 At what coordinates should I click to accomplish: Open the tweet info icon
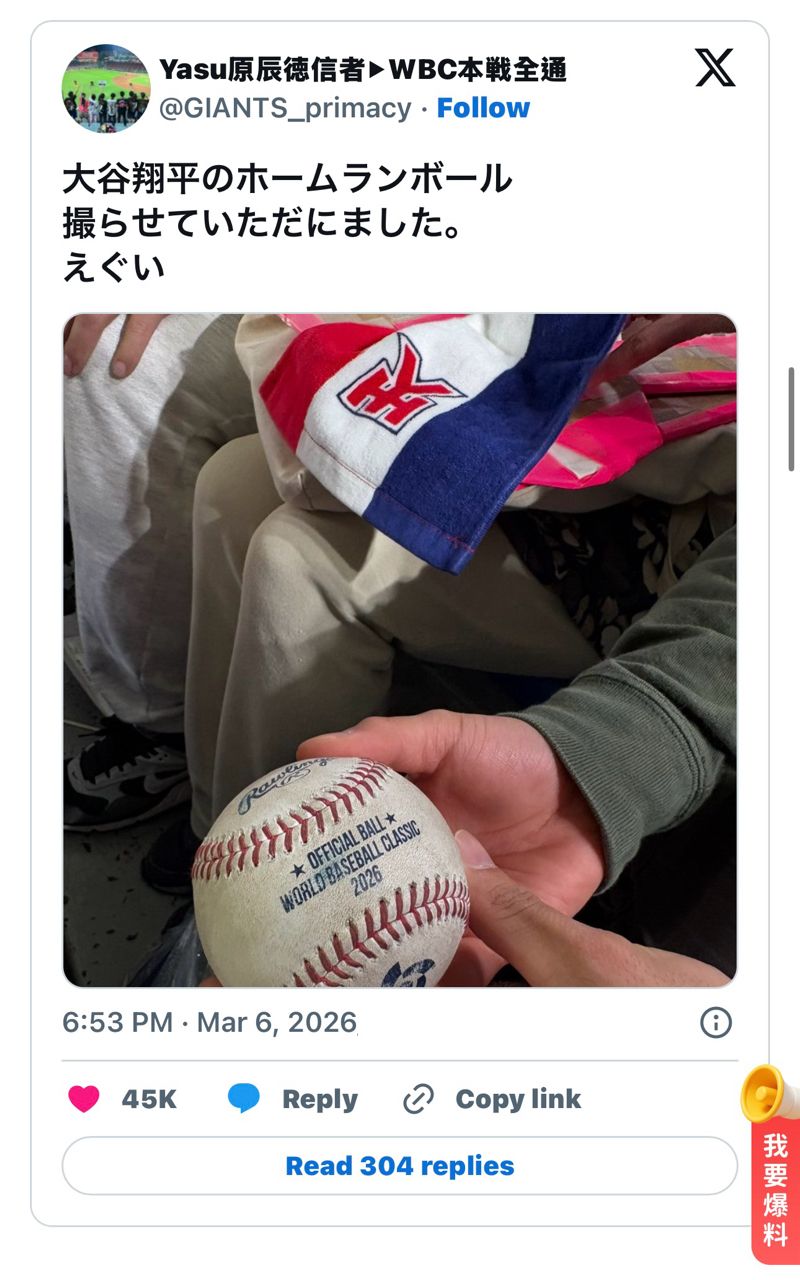point(716,1022)
